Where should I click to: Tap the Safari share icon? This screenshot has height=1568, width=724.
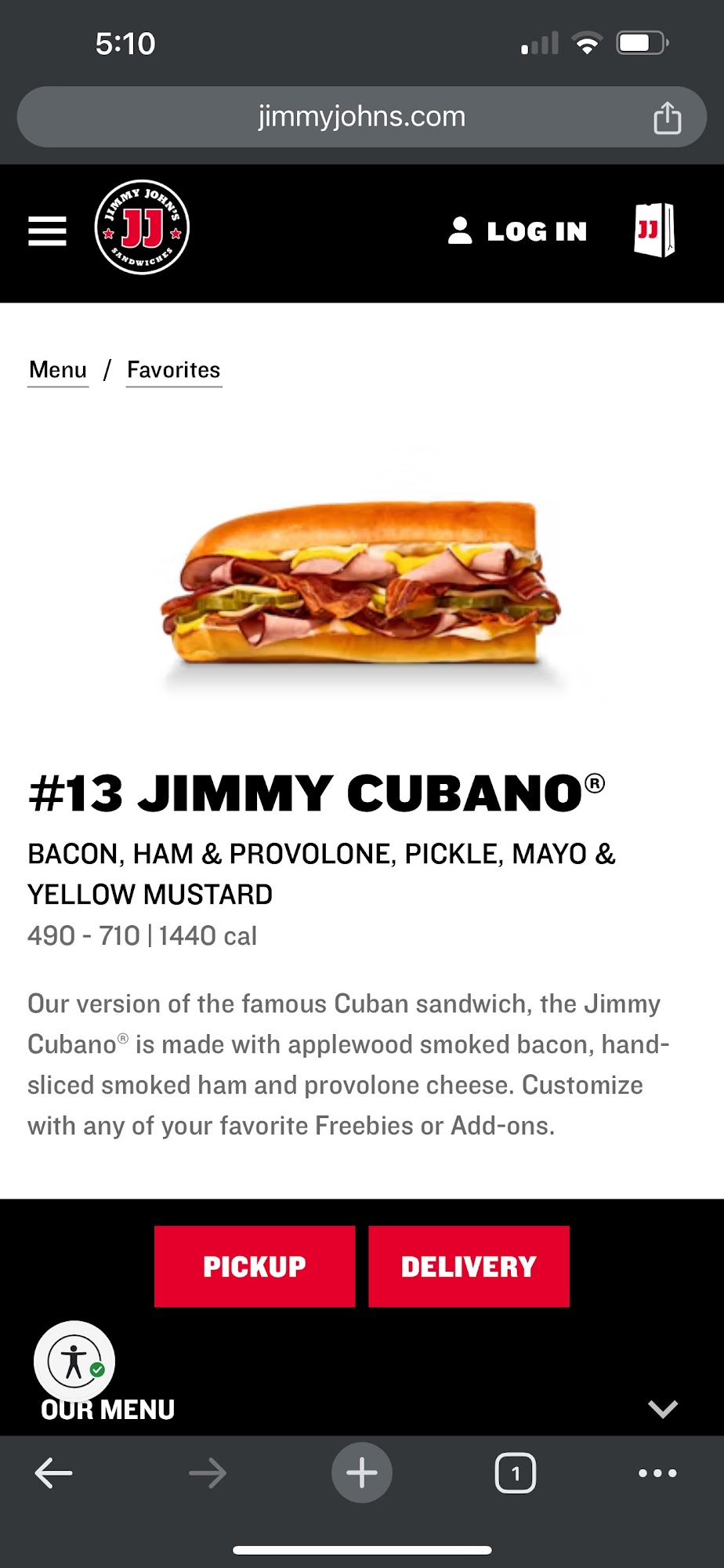coord(666,116)
